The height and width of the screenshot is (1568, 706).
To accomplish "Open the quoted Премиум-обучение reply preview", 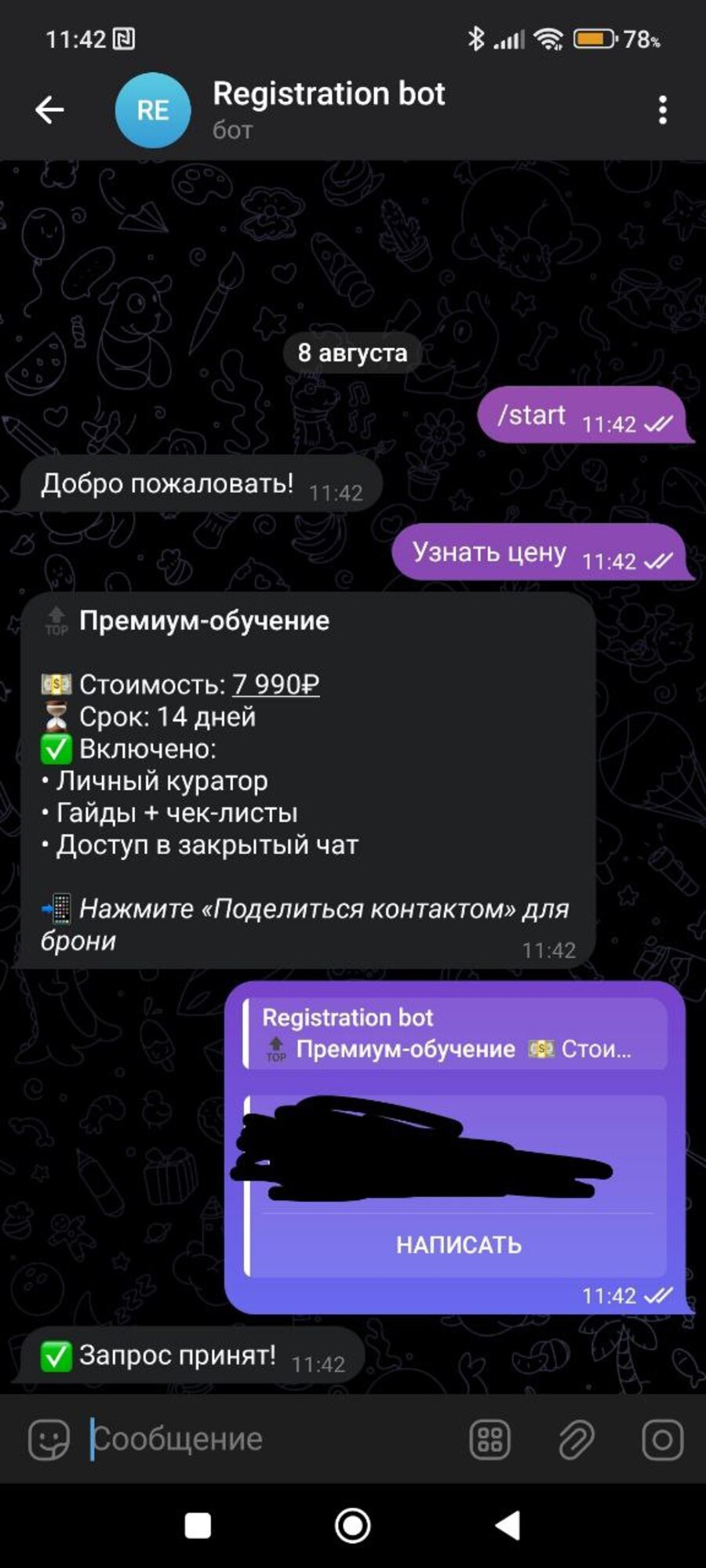I will (455, 1033).
